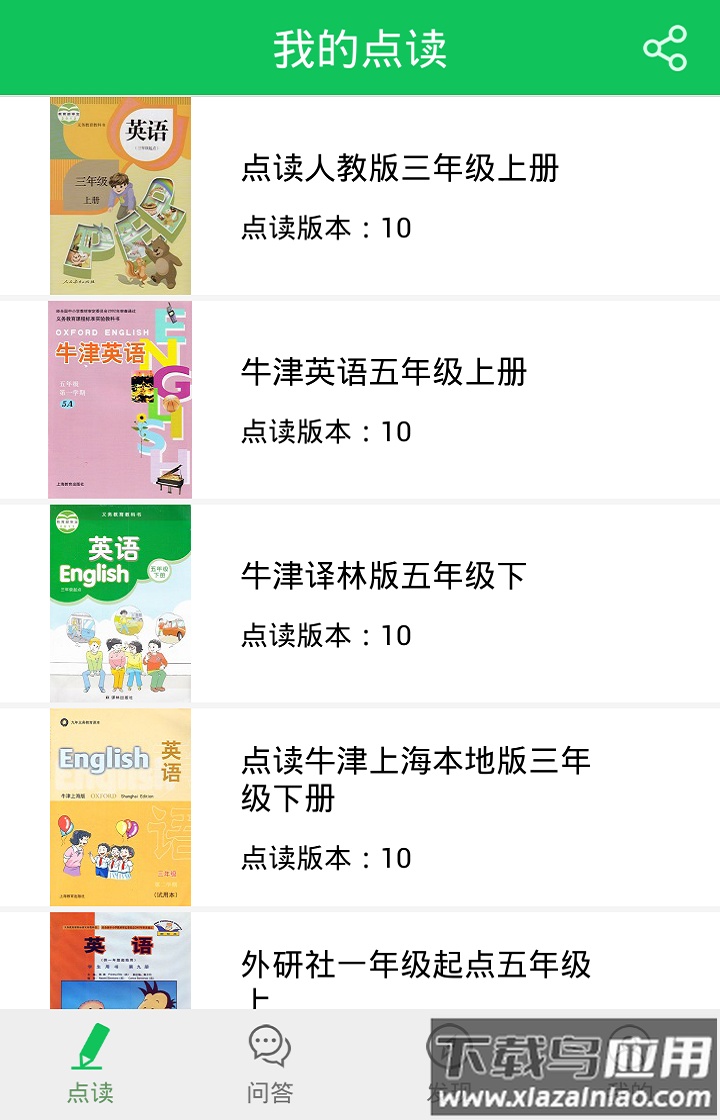Viewport: 720px width, 1120px height.
Task: Tap the title 我的点读 in the header
Action: click(360, 47)
